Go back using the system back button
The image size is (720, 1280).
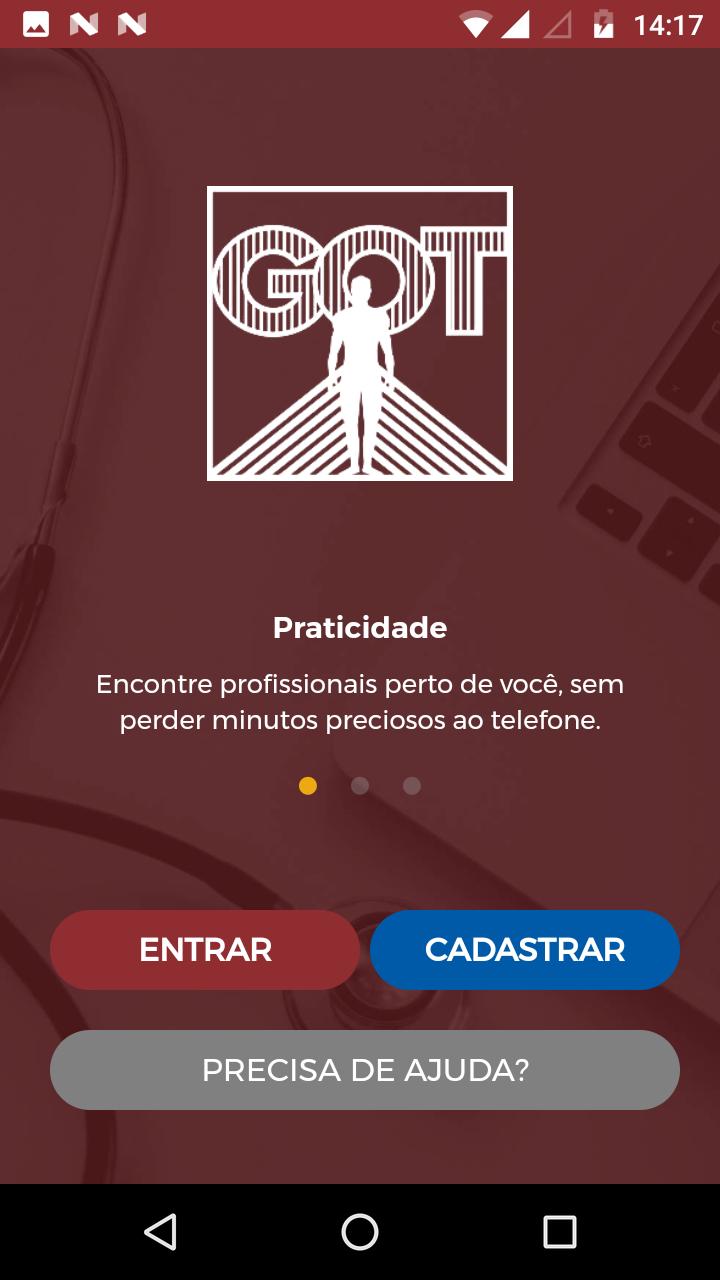pos(161,1232)
